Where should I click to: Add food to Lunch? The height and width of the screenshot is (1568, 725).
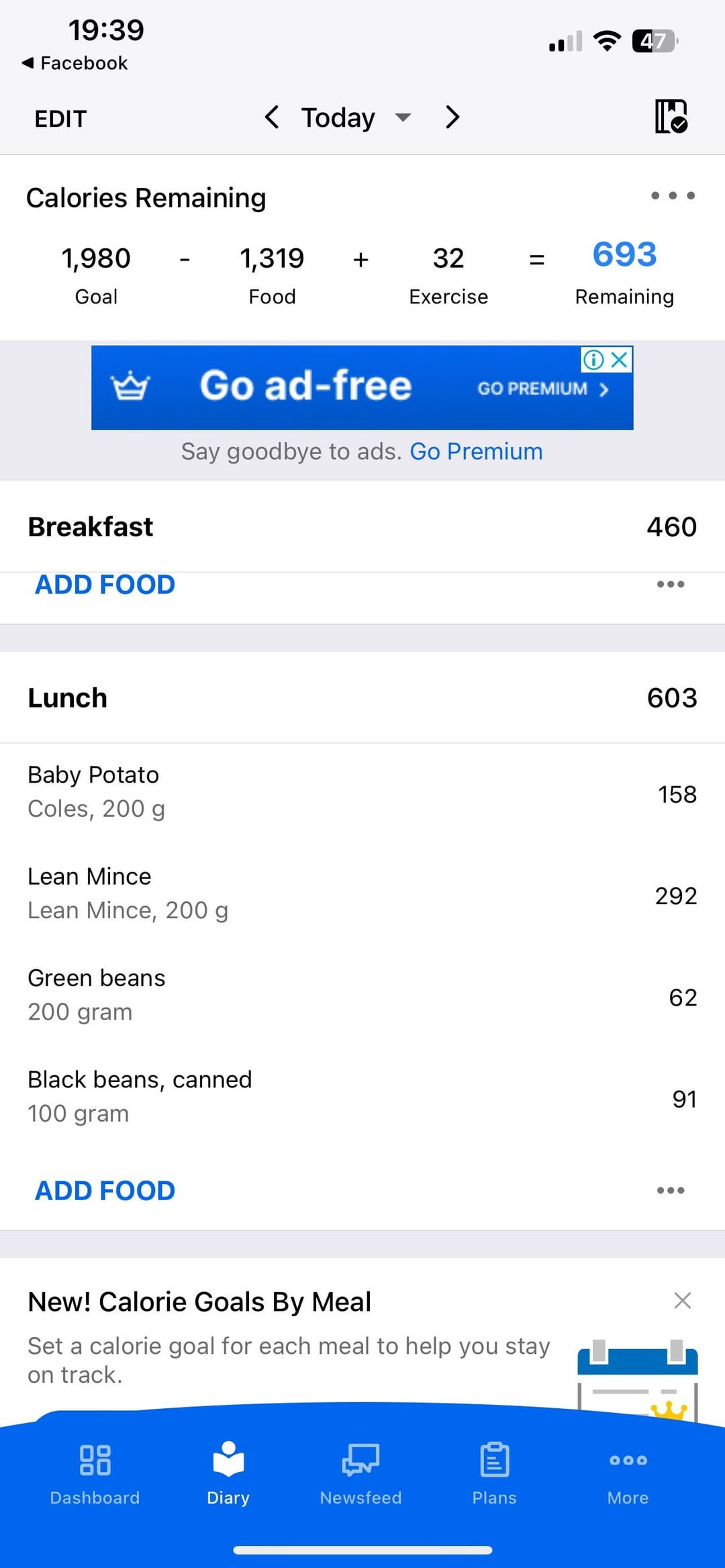[105, 1191]
